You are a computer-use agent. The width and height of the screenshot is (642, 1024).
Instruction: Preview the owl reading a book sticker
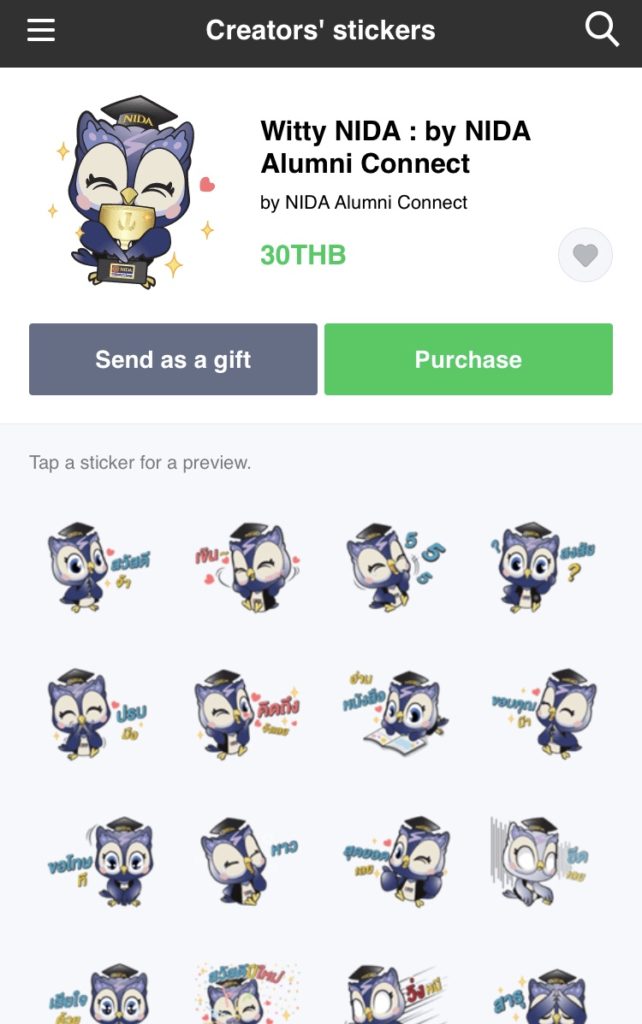click(x=395, y=713)
